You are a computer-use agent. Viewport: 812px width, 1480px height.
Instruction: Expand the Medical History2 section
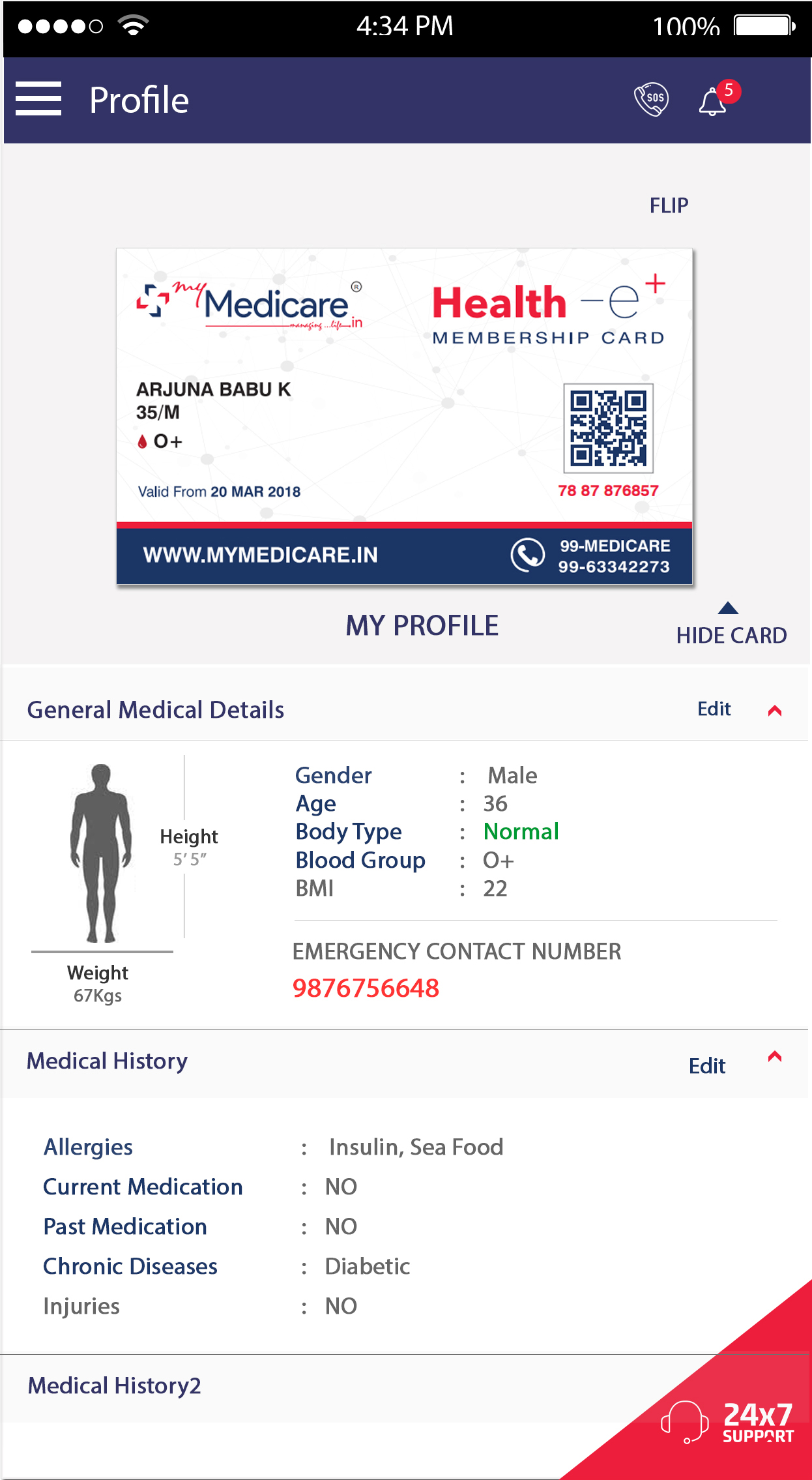point(114,1385)
